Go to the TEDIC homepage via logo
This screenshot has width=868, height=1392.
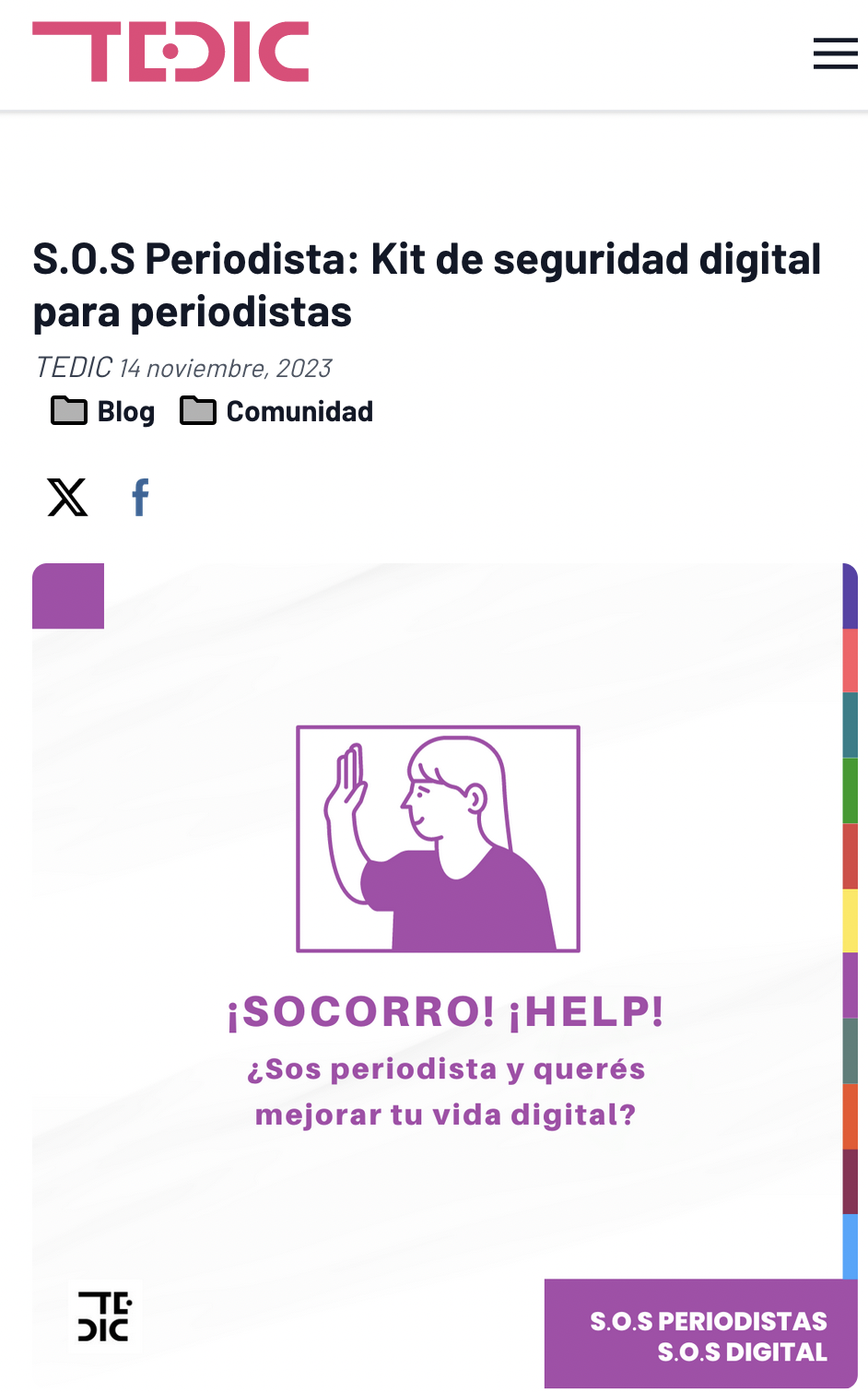point(170,52)
